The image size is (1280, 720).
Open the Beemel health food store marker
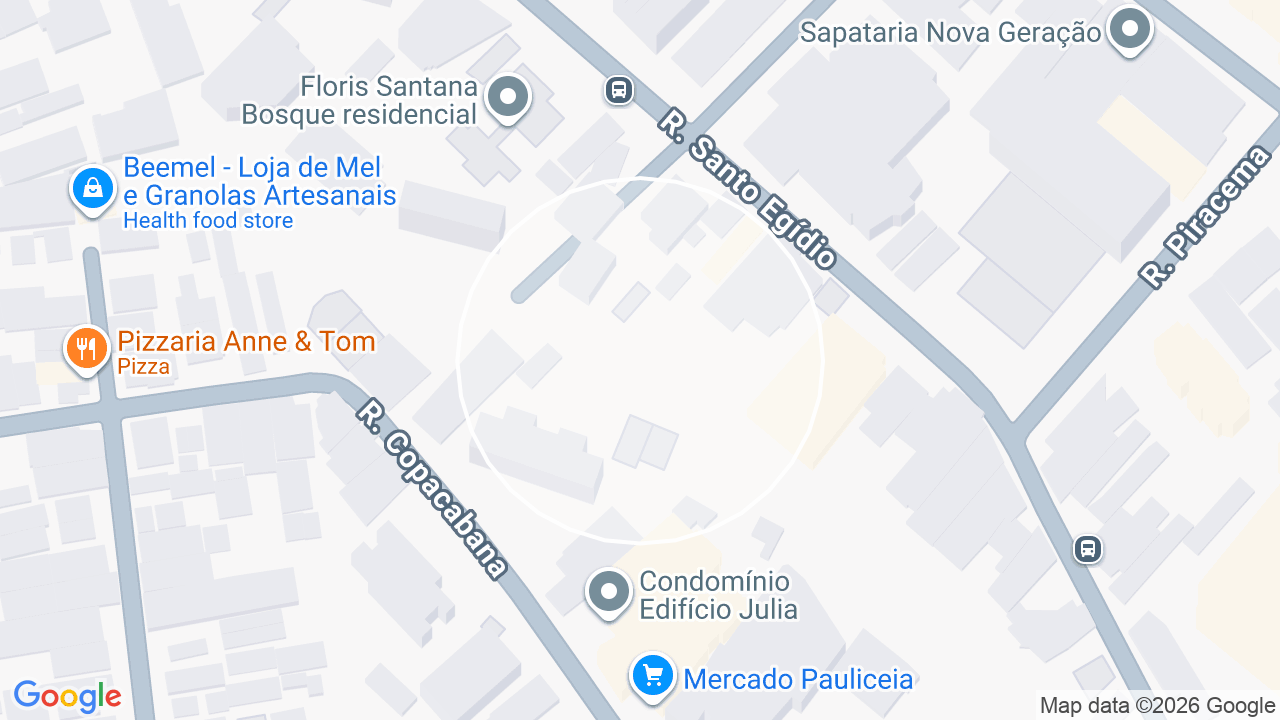click(93, 189)
